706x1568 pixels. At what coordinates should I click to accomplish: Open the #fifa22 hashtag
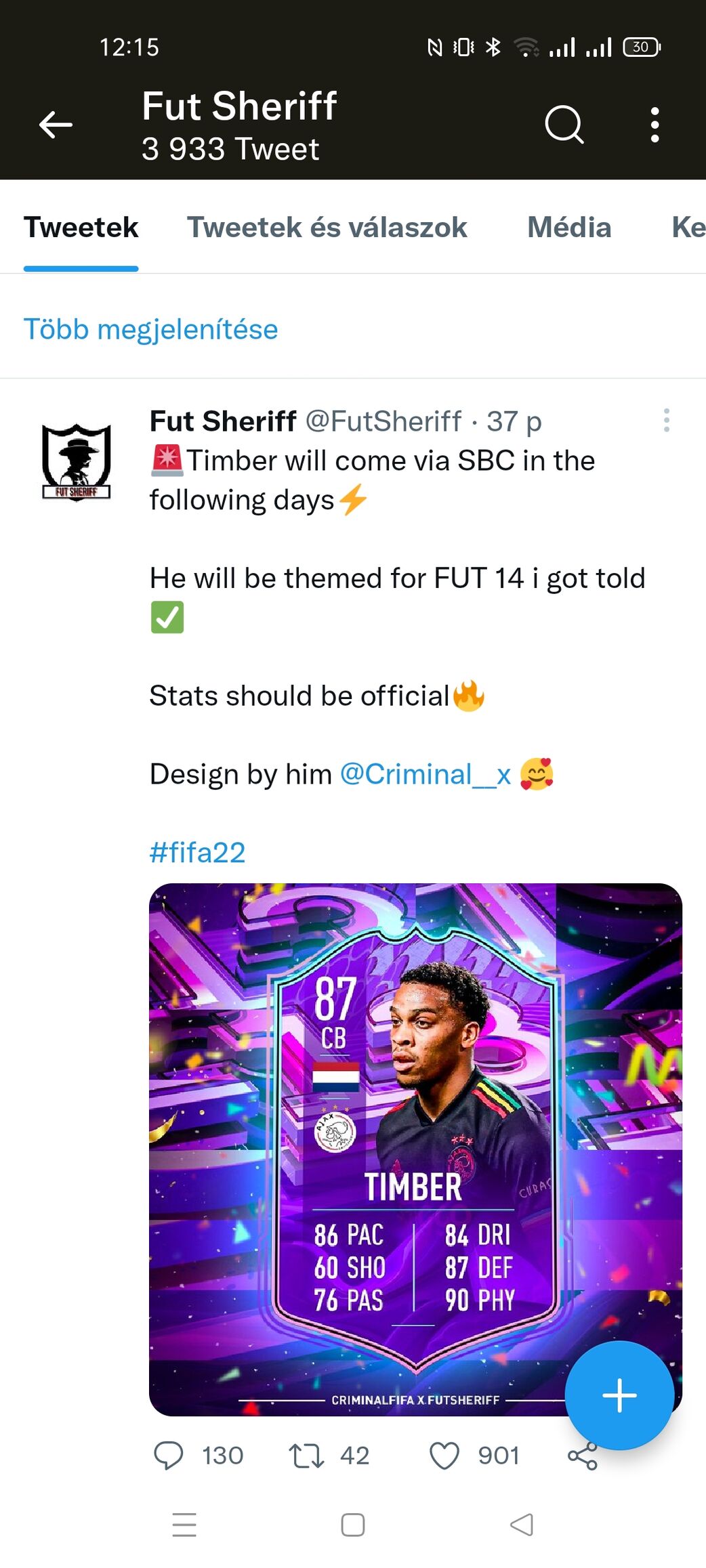(x=197, y=852)
